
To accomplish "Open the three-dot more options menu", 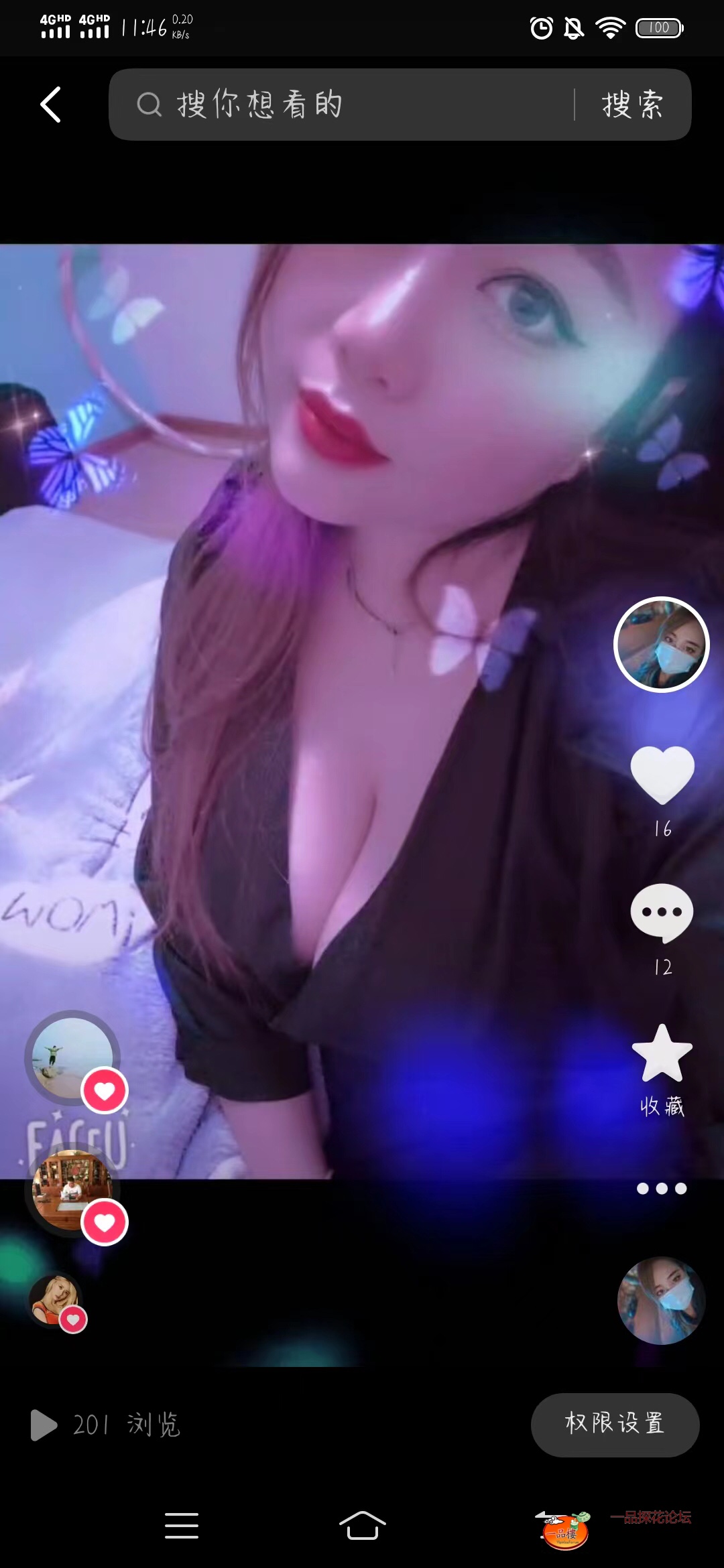I will (x=662, y=1188).
